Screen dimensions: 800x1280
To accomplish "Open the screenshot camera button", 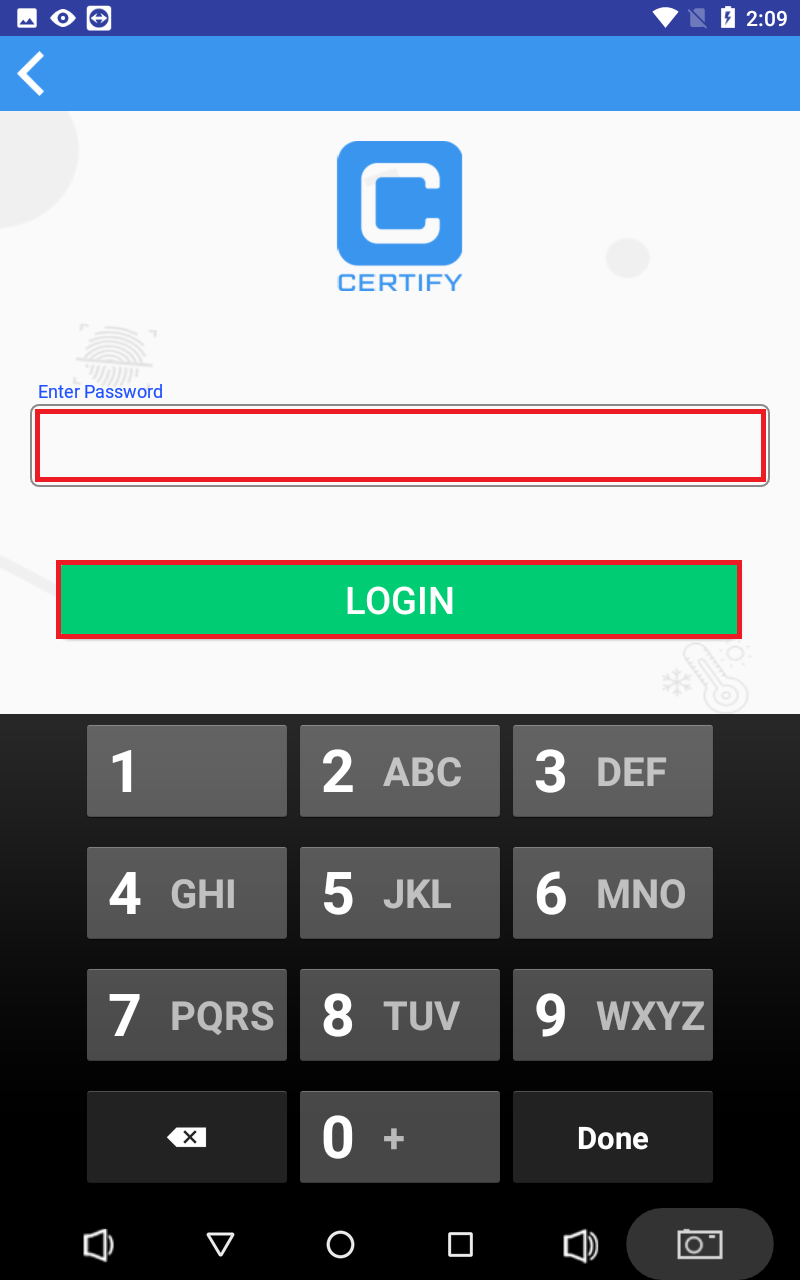I will (700, 1244).
